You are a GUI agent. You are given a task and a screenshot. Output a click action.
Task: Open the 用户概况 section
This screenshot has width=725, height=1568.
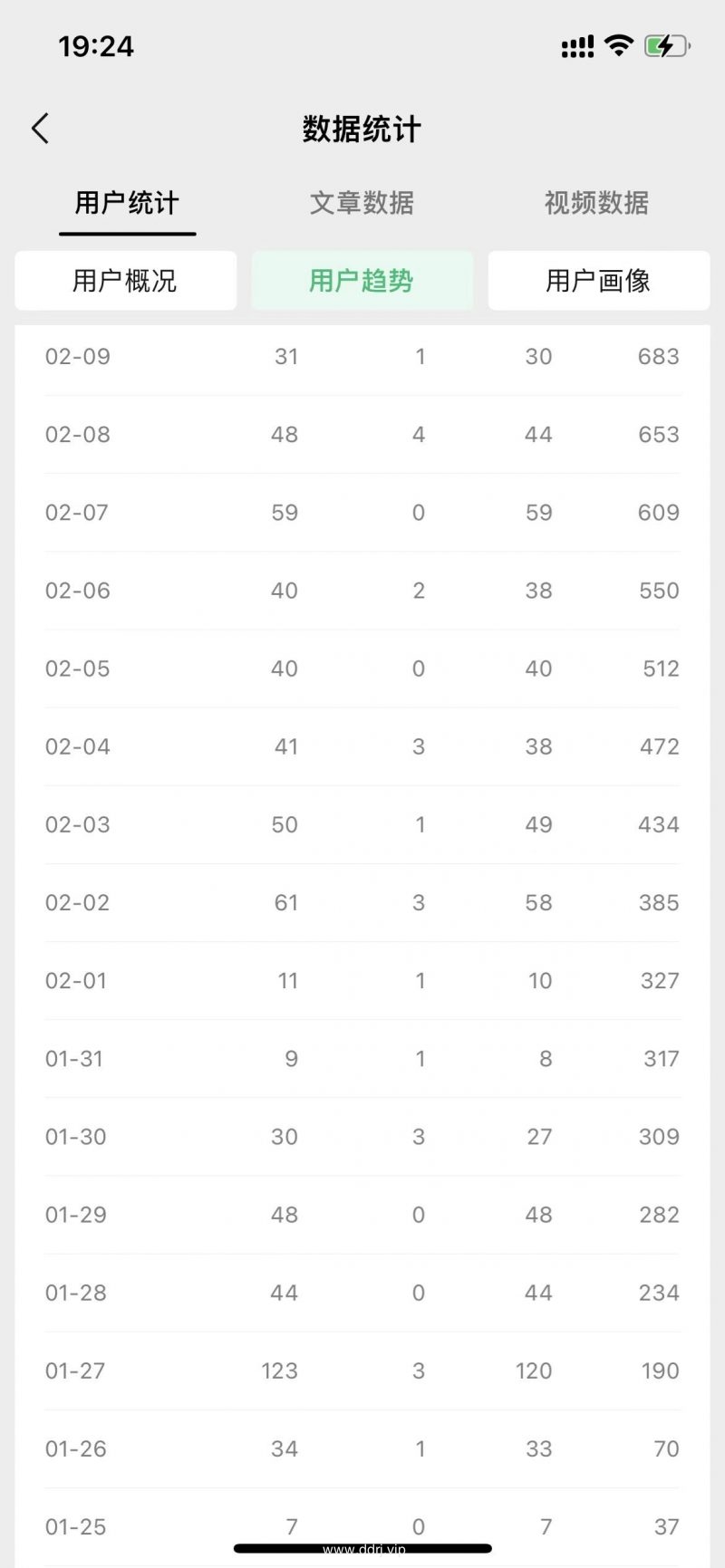[125, 281]
